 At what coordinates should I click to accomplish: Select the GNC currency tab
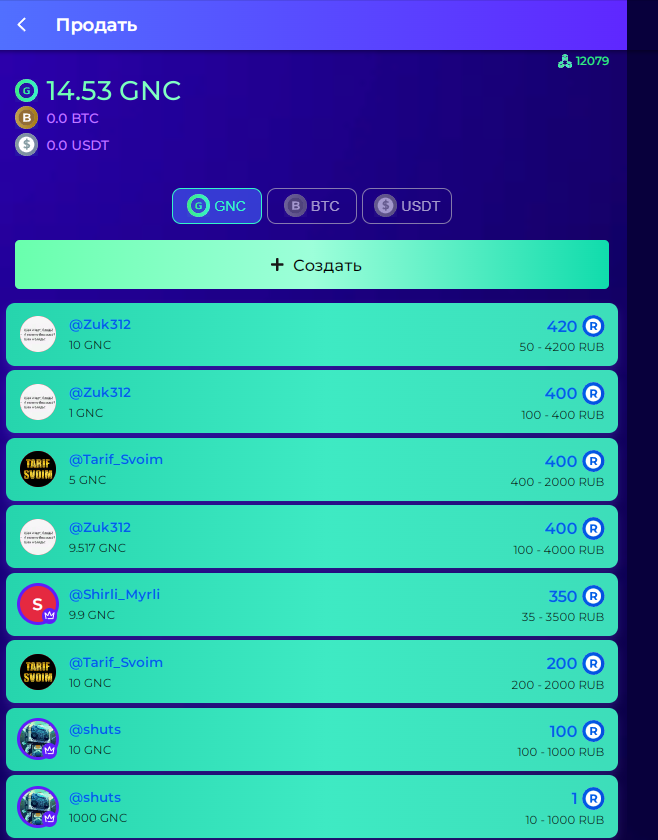tap(217, 206)
